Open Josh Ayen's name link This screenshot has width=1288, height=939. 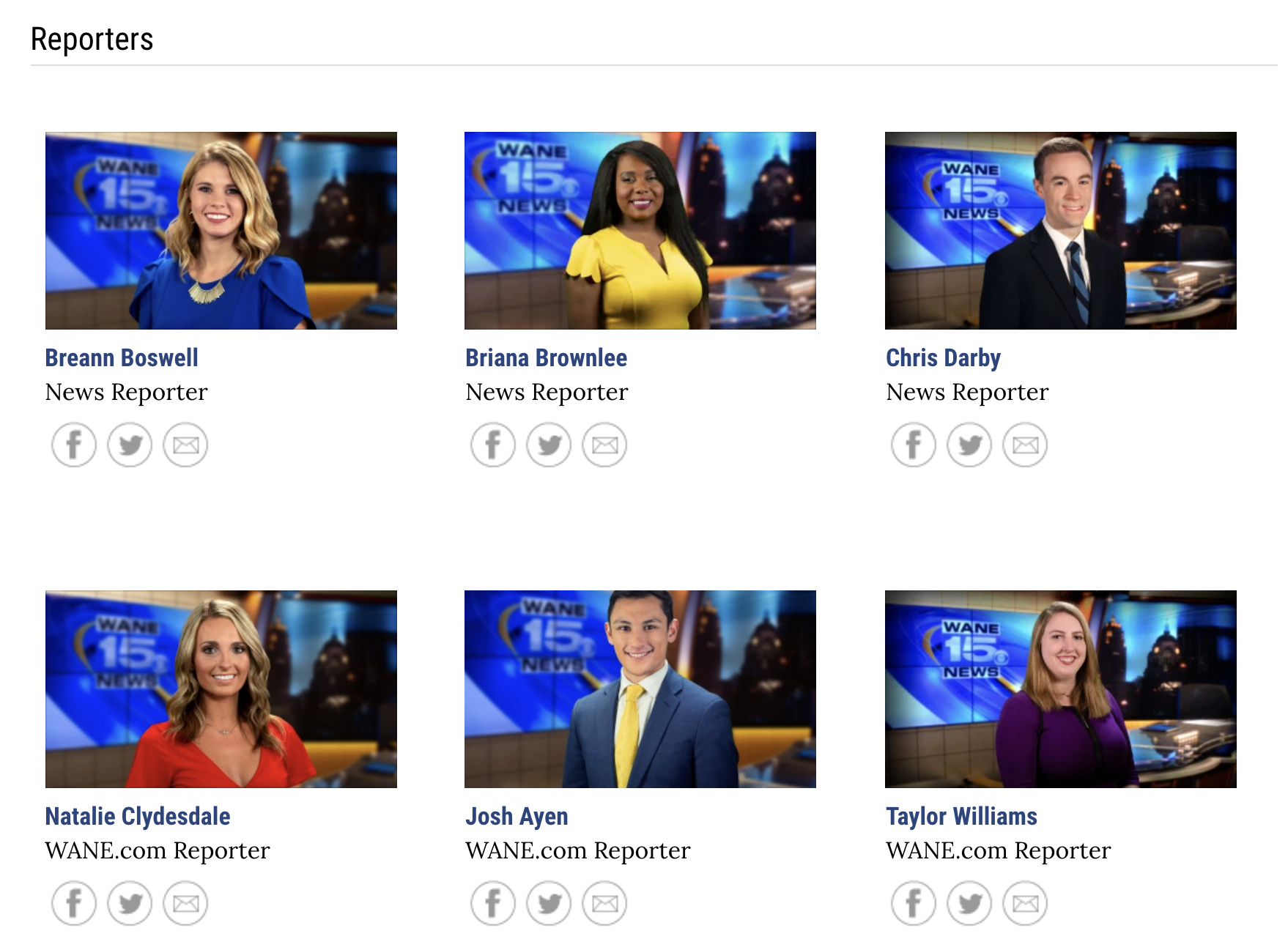(x=517, y=816)
